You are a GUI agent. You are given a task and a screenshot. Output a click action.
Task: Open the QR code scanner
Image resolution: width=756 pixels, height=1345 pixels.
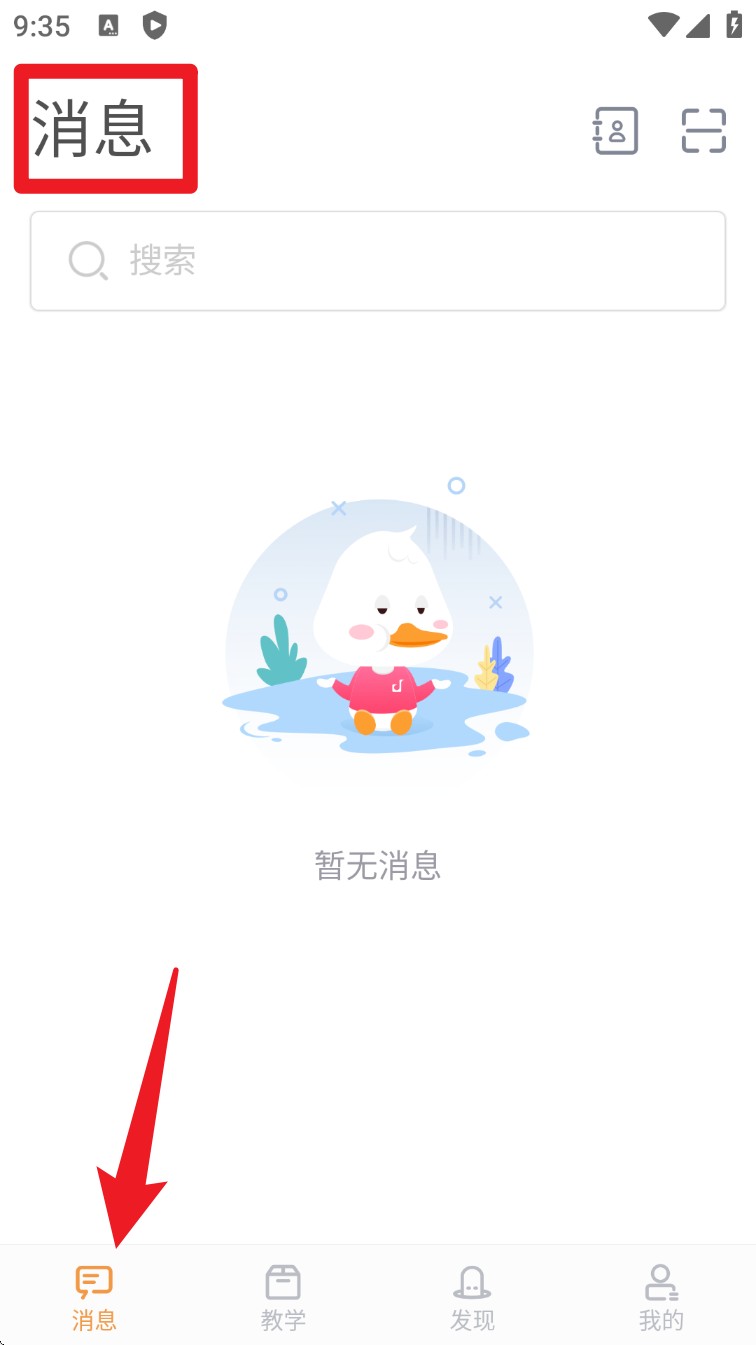[703, 130]
